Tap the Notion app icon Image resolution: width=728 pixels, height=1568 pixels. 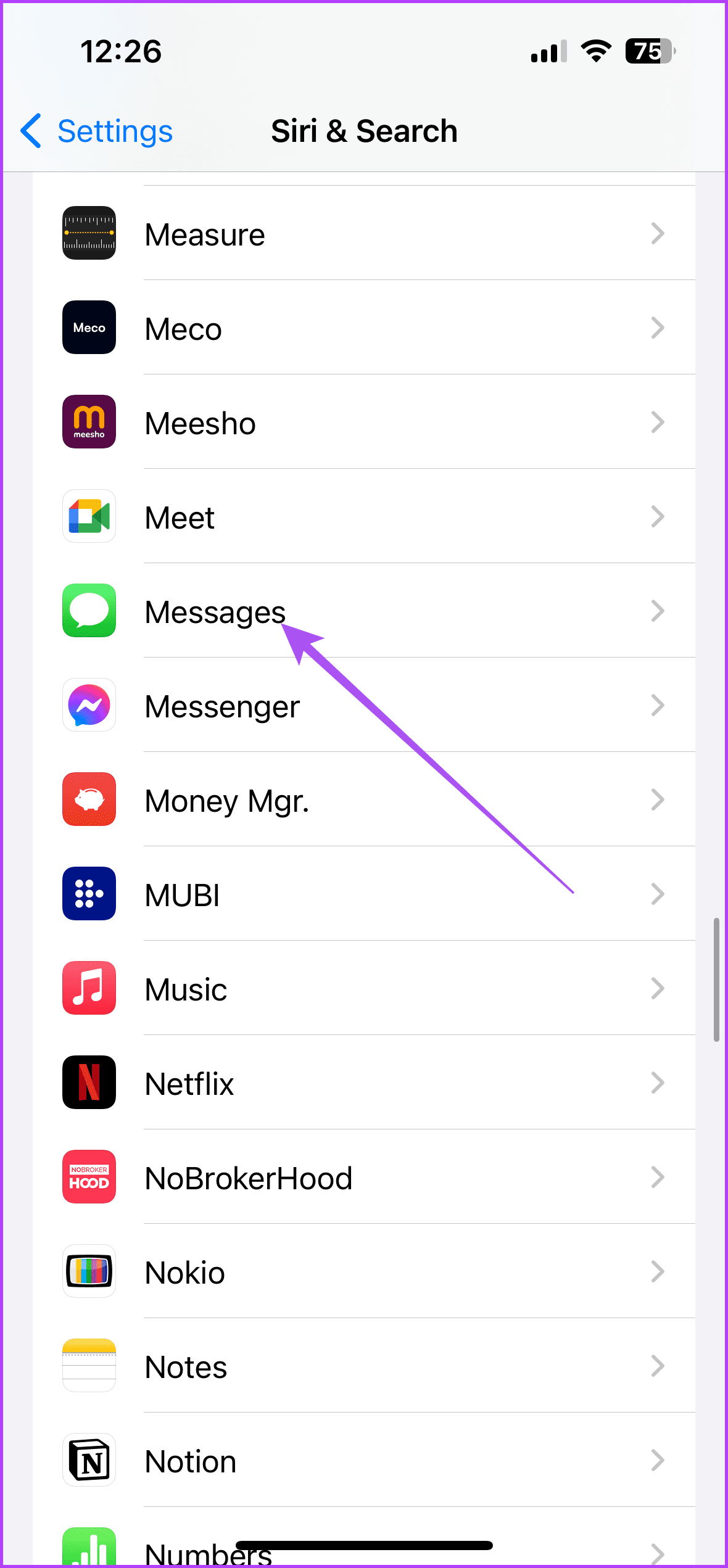coord(89,1460)
